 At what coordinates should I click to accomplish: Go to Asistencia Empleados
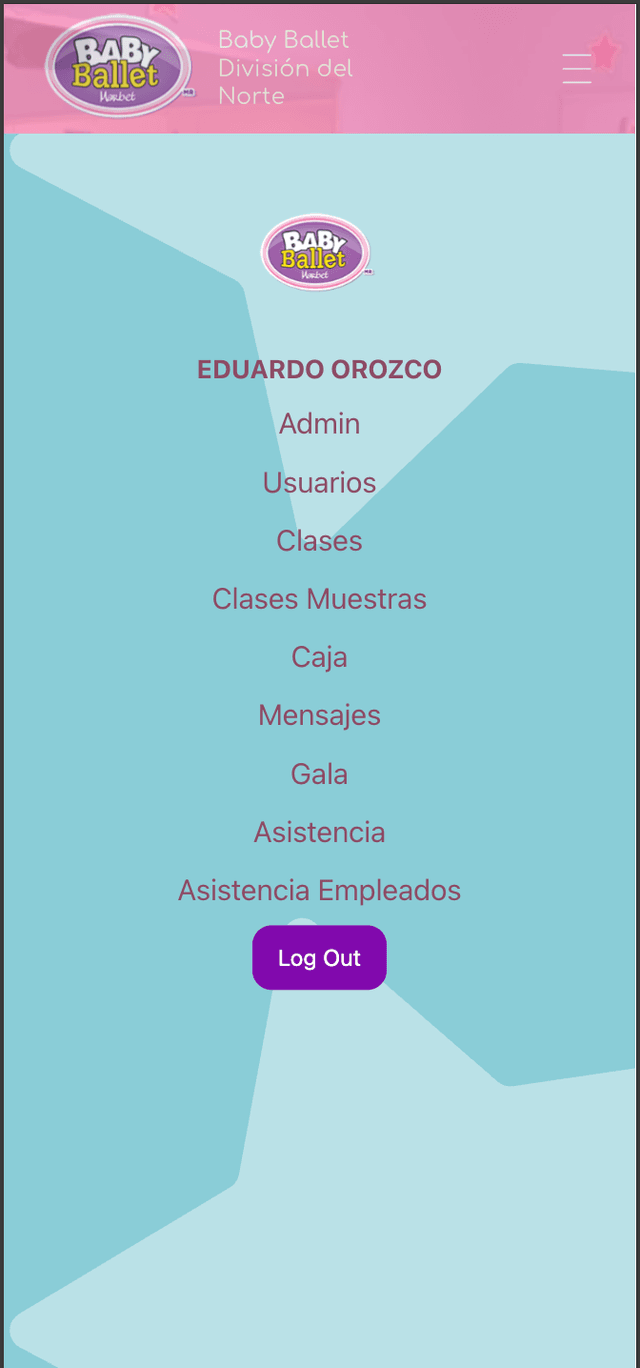pyautogui.click(x=320, y=890)
